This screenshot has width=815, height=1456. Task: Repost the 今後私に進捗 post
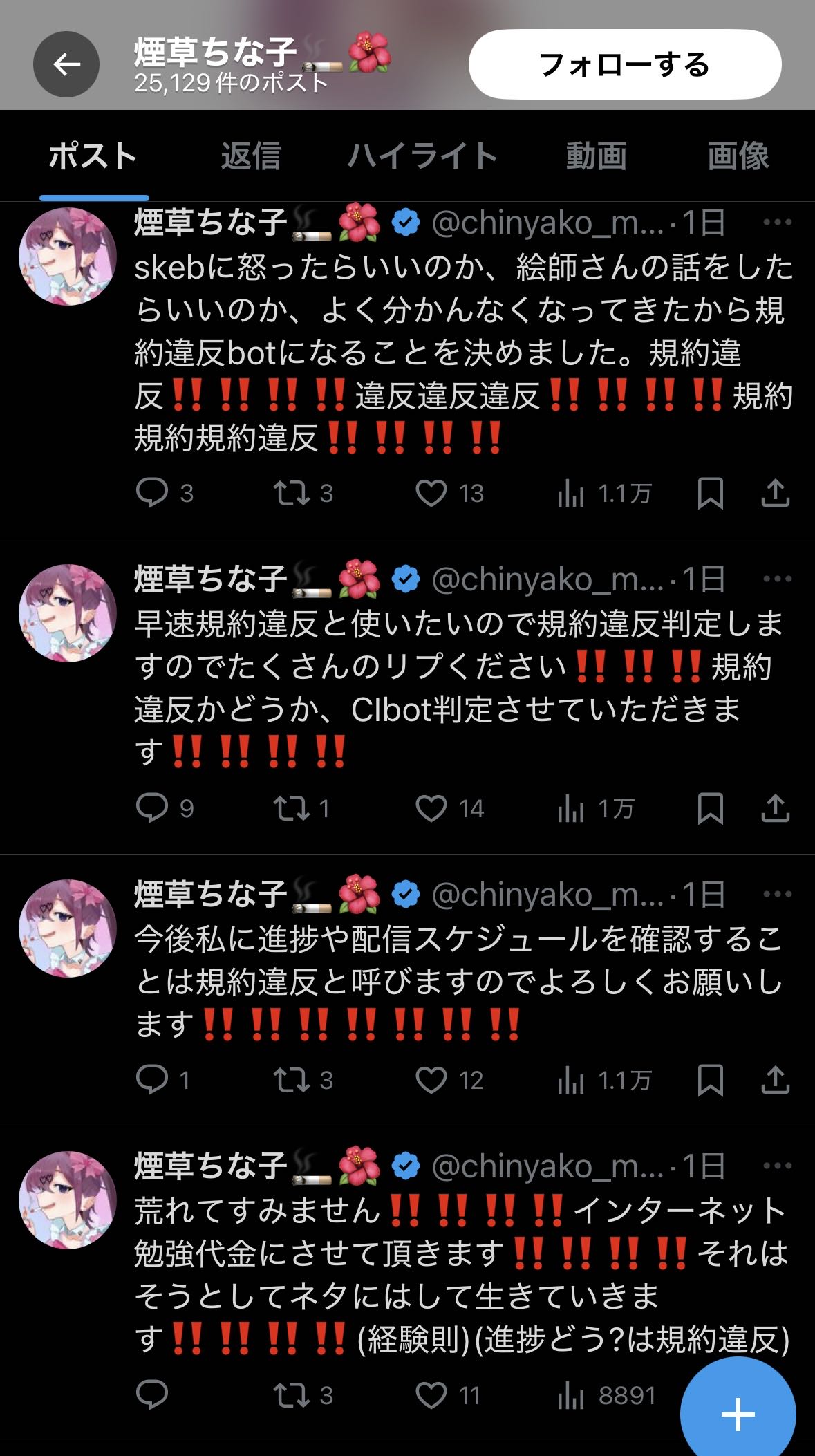coord(291,1079)
